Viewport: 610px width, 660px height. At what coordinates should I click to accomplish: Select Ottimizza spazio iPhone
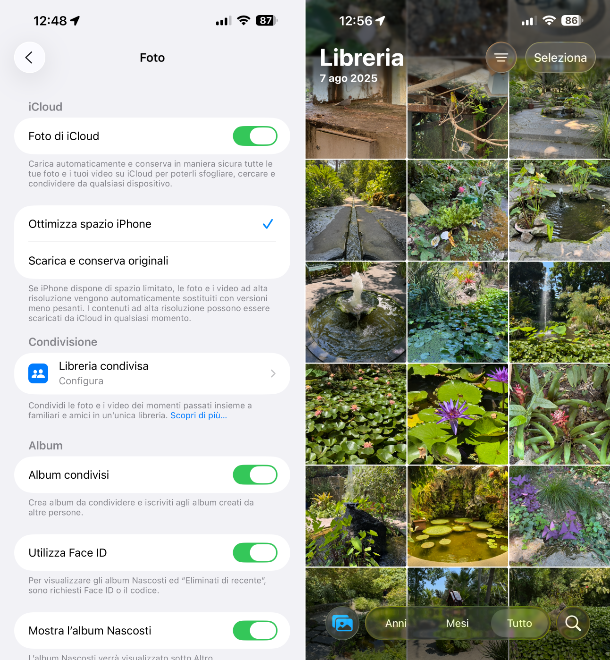[151, 224]
